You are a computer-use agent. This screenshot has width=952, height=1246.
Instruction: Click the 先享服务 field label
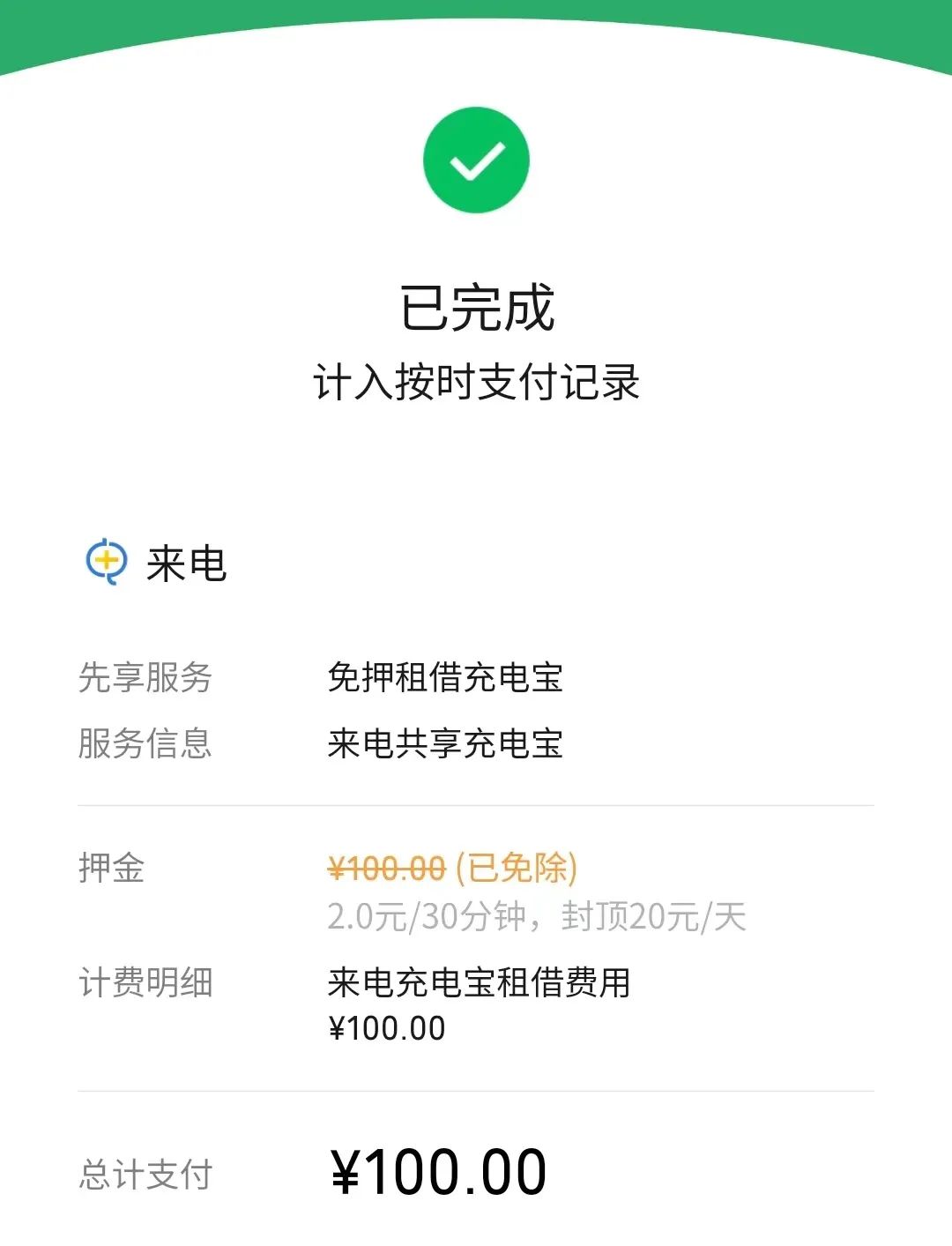tap(145, 676)
